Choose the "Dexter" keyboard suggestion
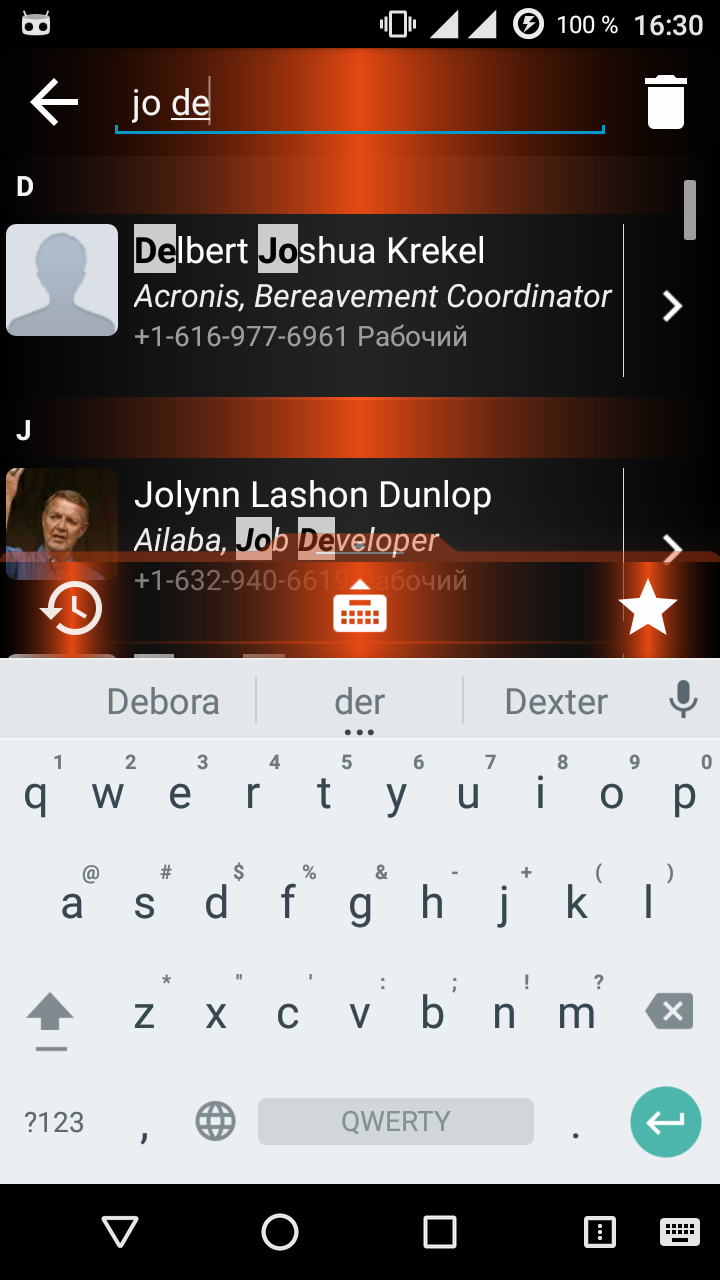The height and width of the screenshot is (1280, 720). (556, 702)
